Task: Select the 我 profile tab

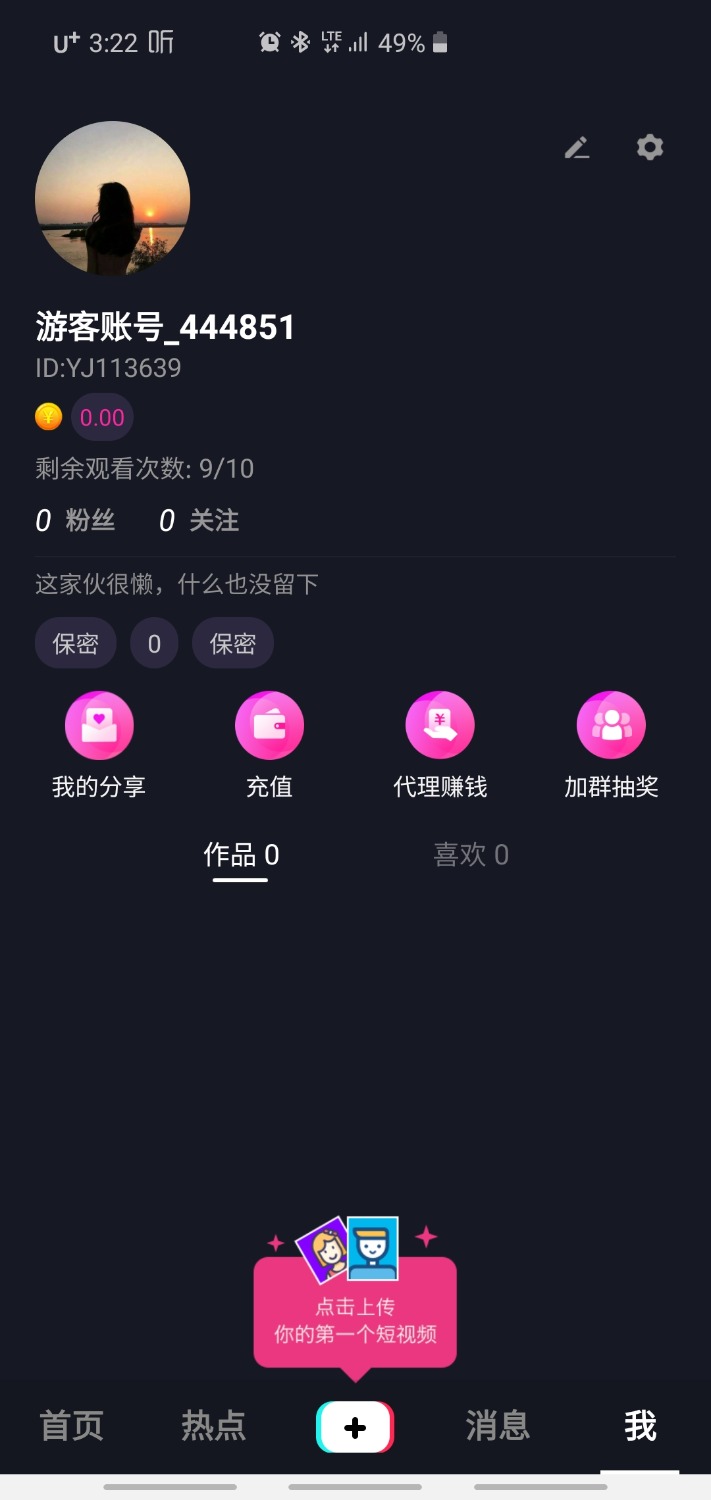Action: pyautogui.click(x=640, y=1426)
